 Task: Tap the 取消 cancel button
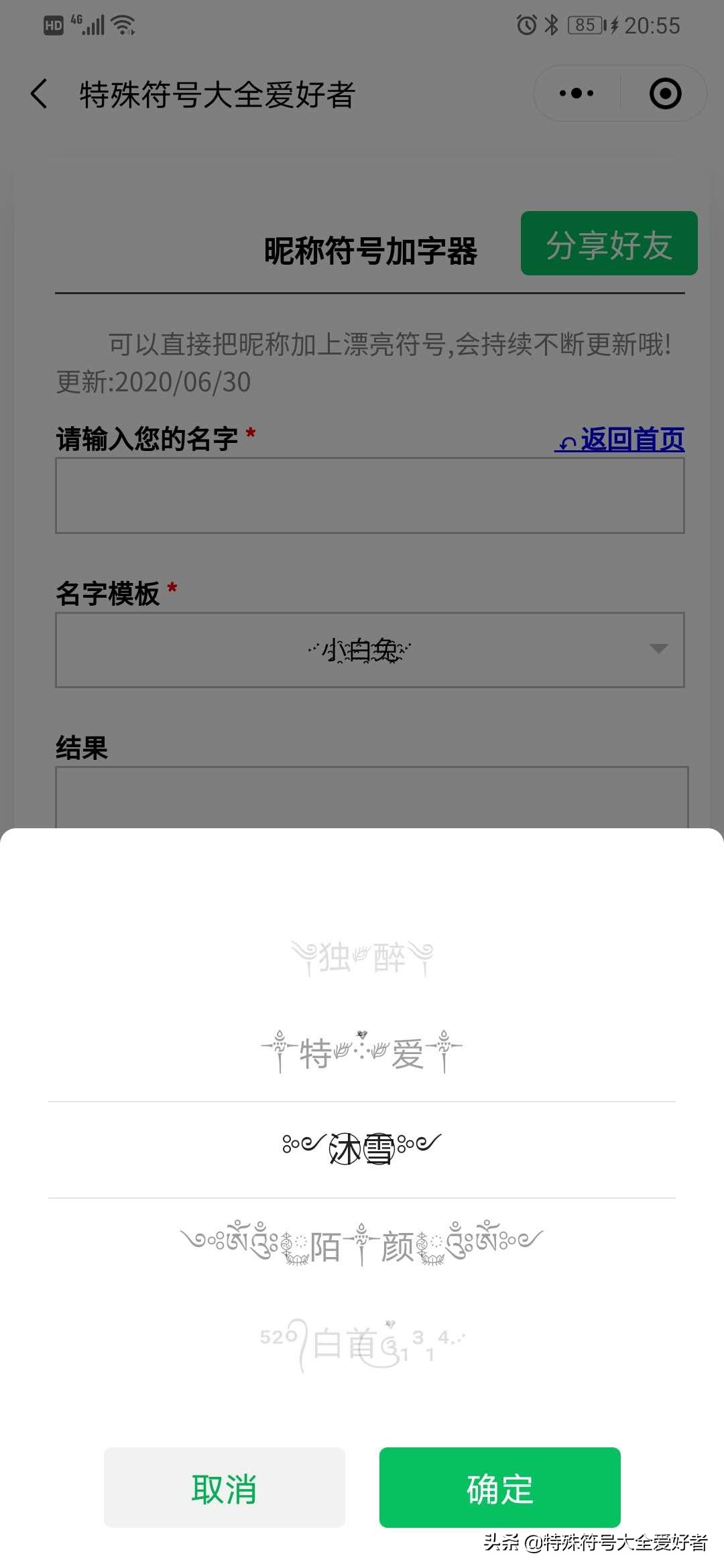[x=225, y=1488]
